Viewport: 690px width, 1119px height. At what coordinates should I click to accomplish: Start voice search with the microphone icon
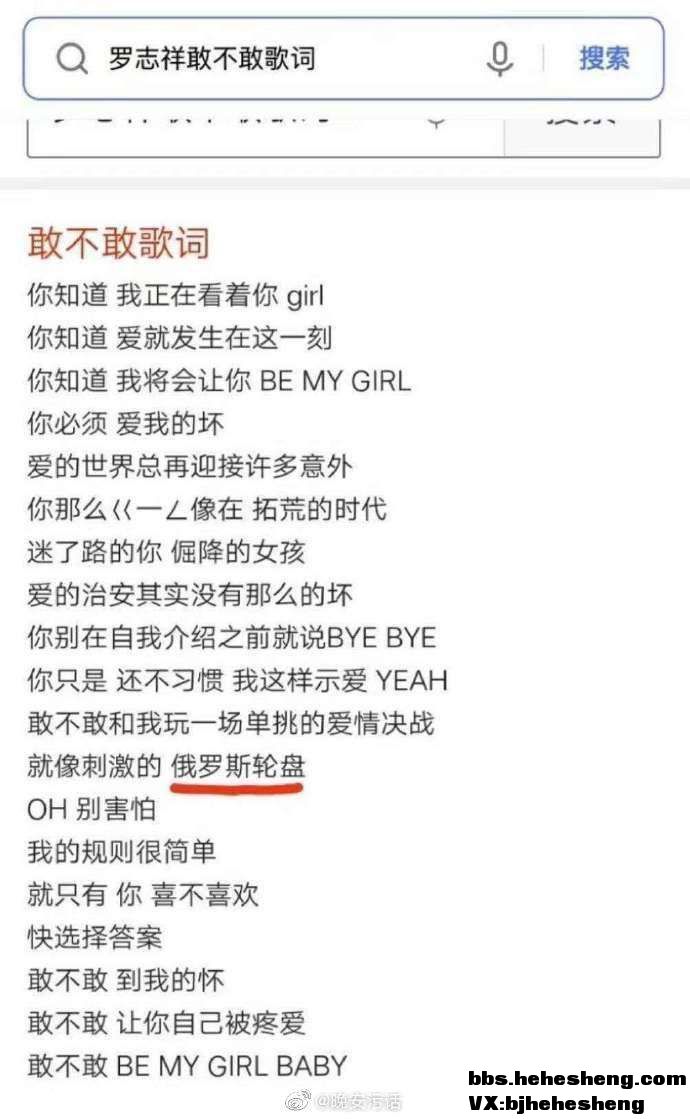pos(499,58)
